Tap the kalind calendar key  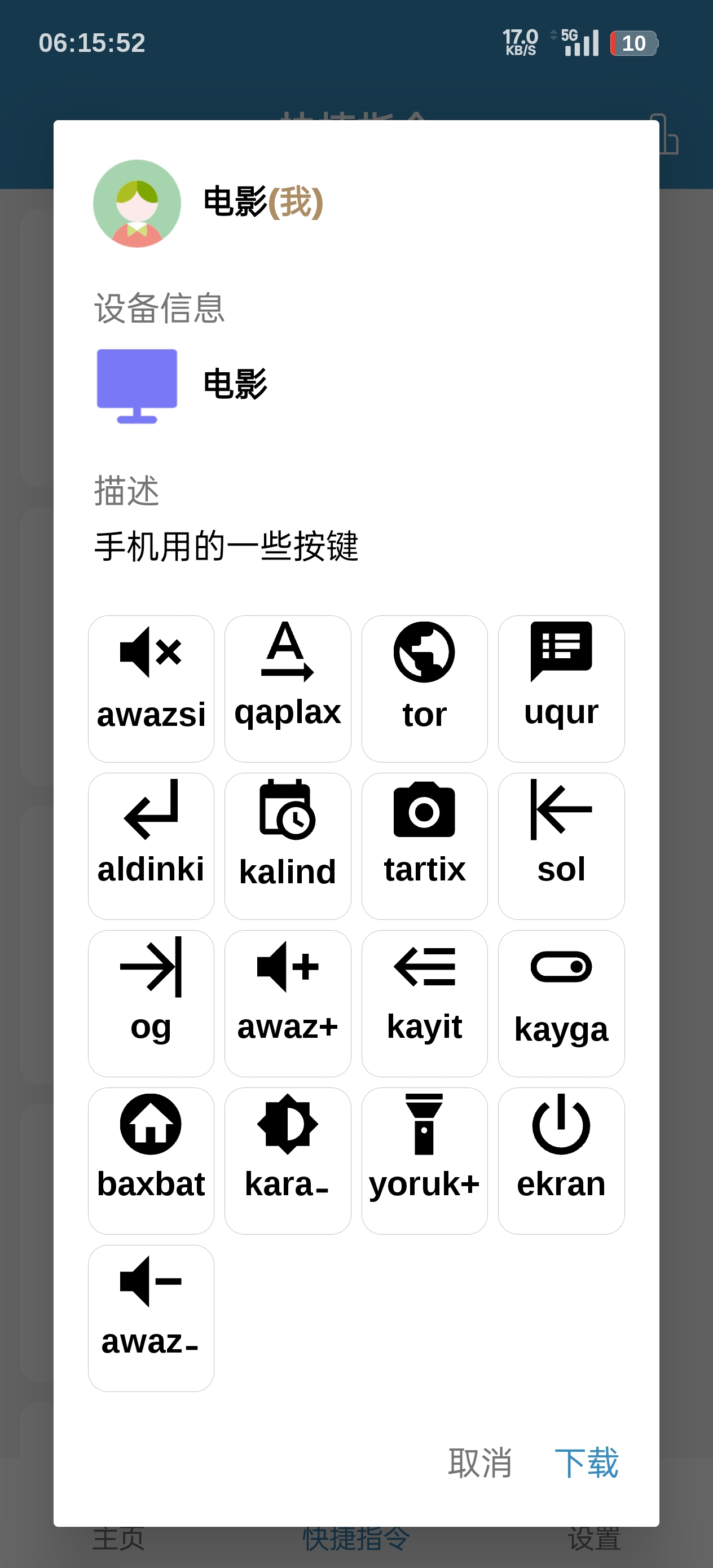[287, 845]
